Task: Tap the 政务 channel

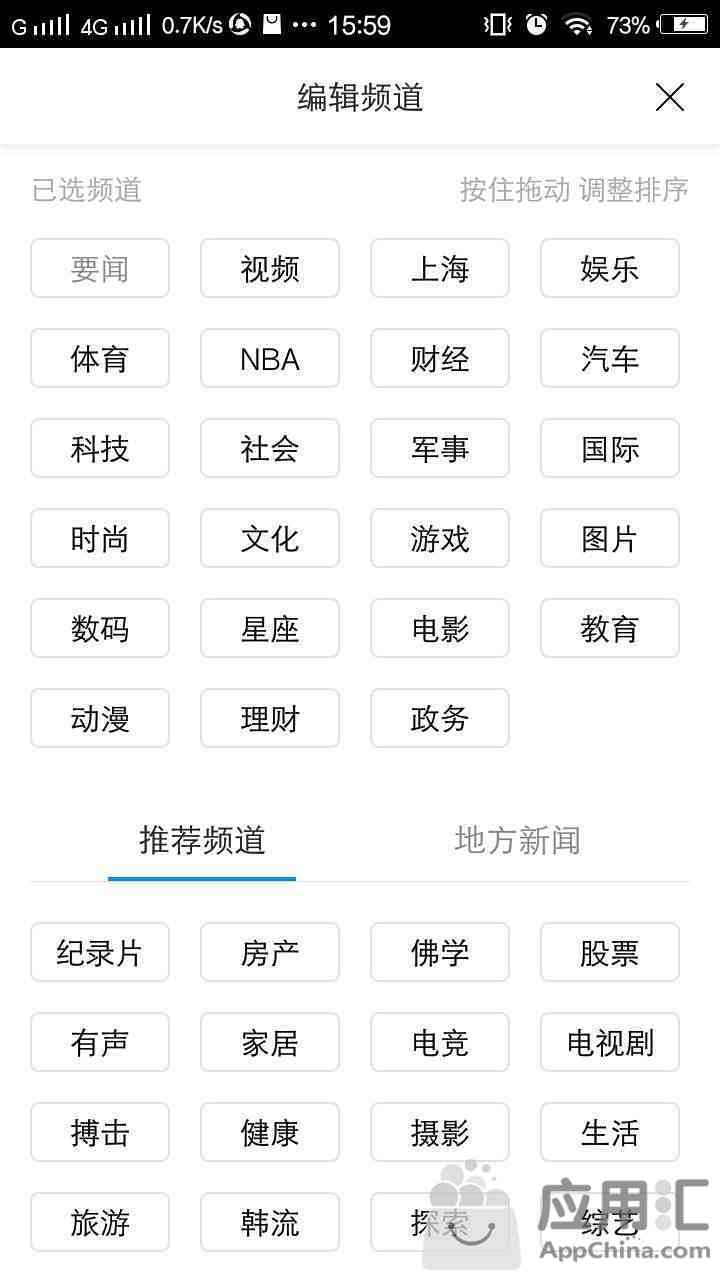Action: tap(440, 718)
